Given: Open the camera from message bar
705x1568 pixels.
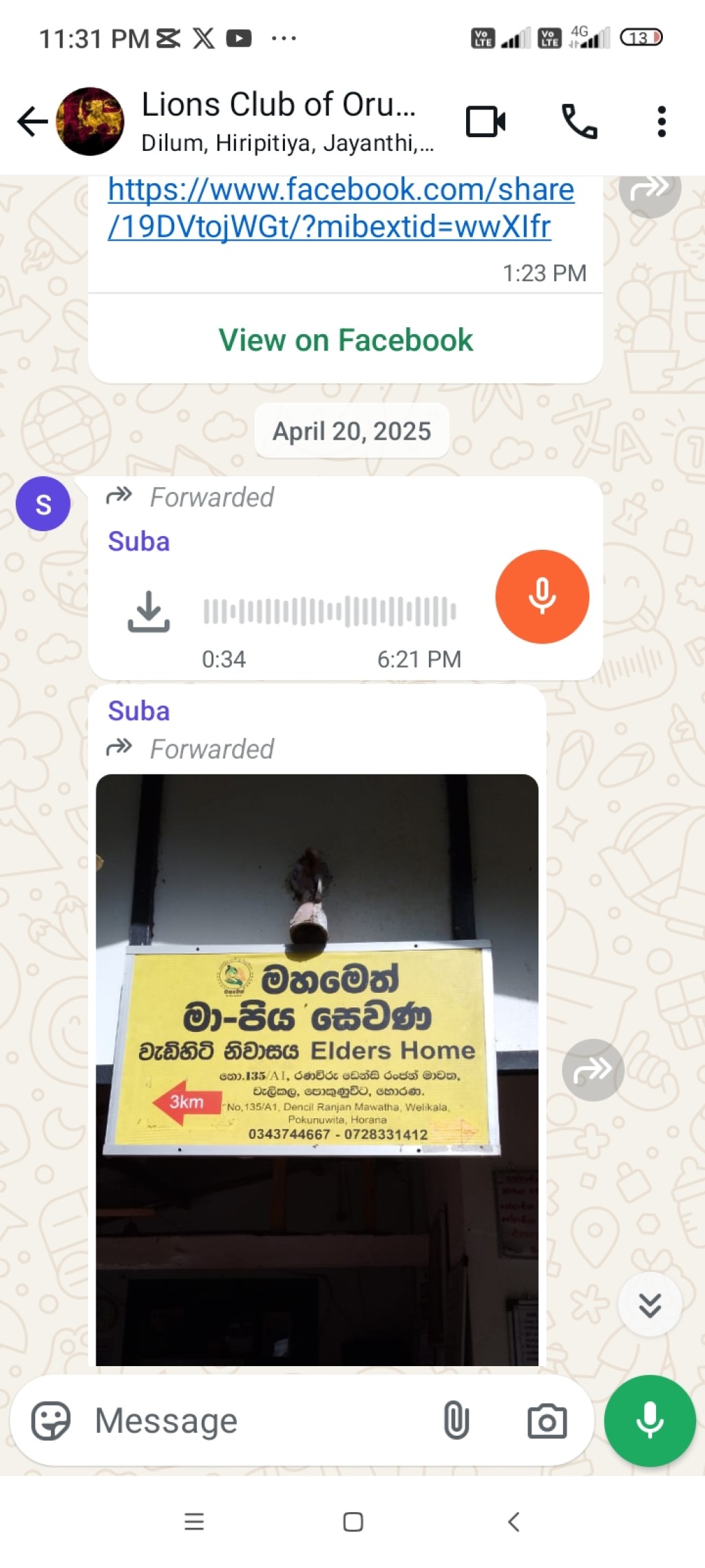Looking at the screenshot, I should click(547, 1421).
